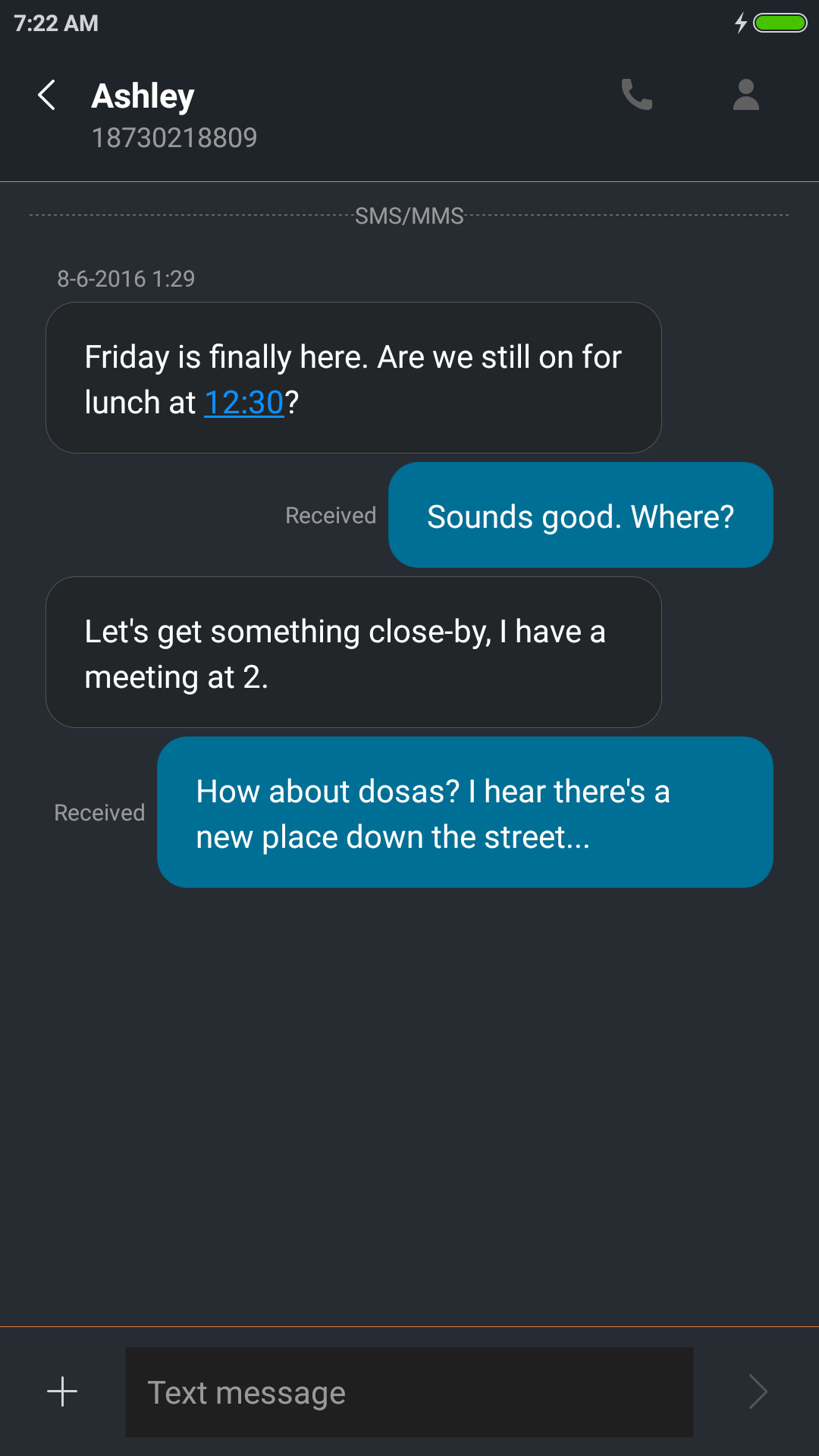Screen dimensions: 819x1456
Task: Tap the send arrow icon
Action: pyautogui.click(x=758, y=1392)
